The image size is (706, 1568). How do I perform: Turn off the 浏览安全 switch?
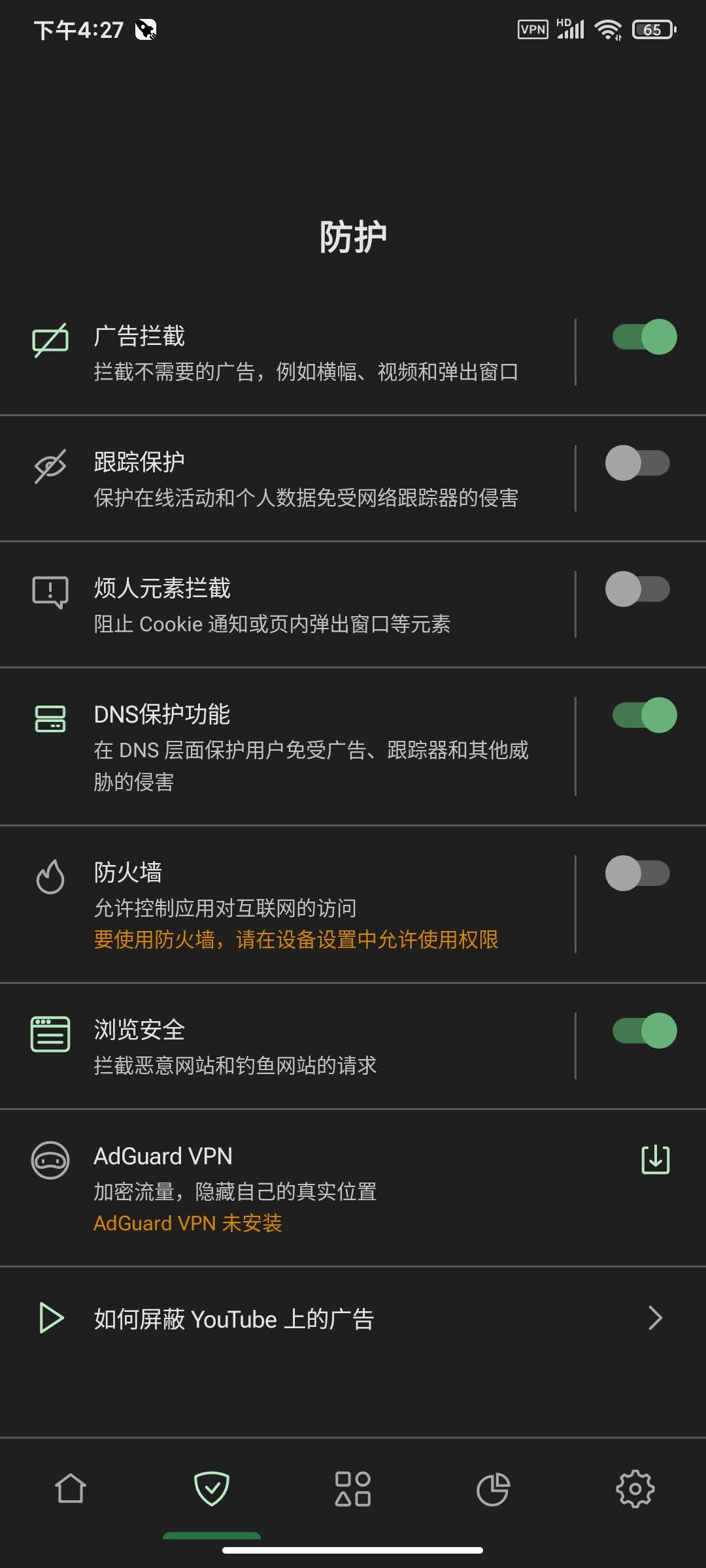click(x=644, y=1031)
